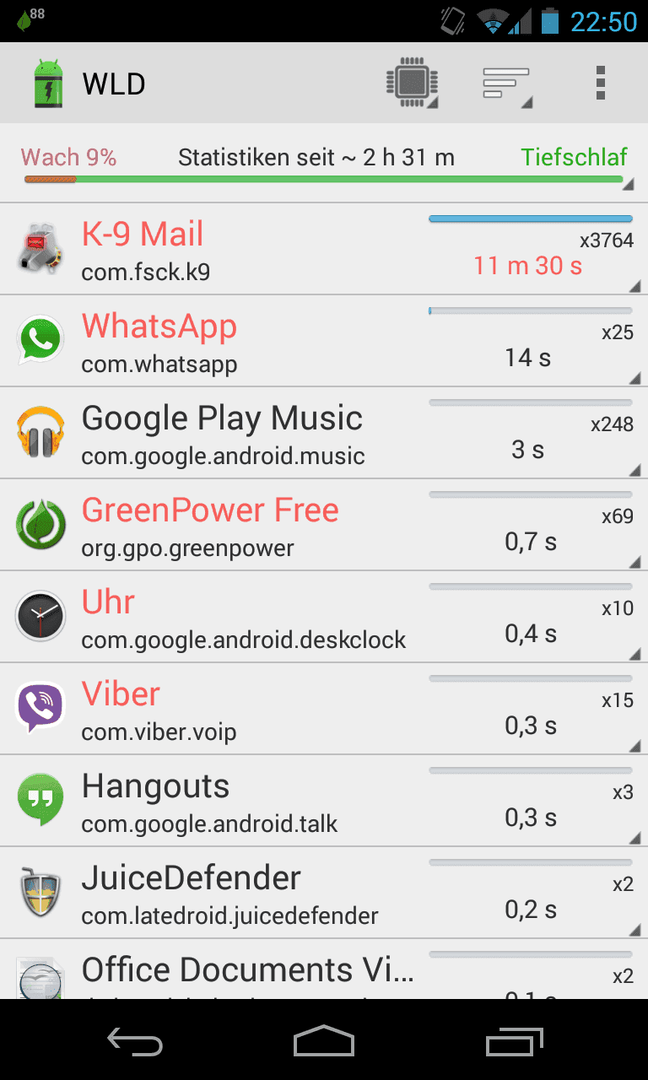
Task: Select the Hangouts row
Action: (324, 801)
